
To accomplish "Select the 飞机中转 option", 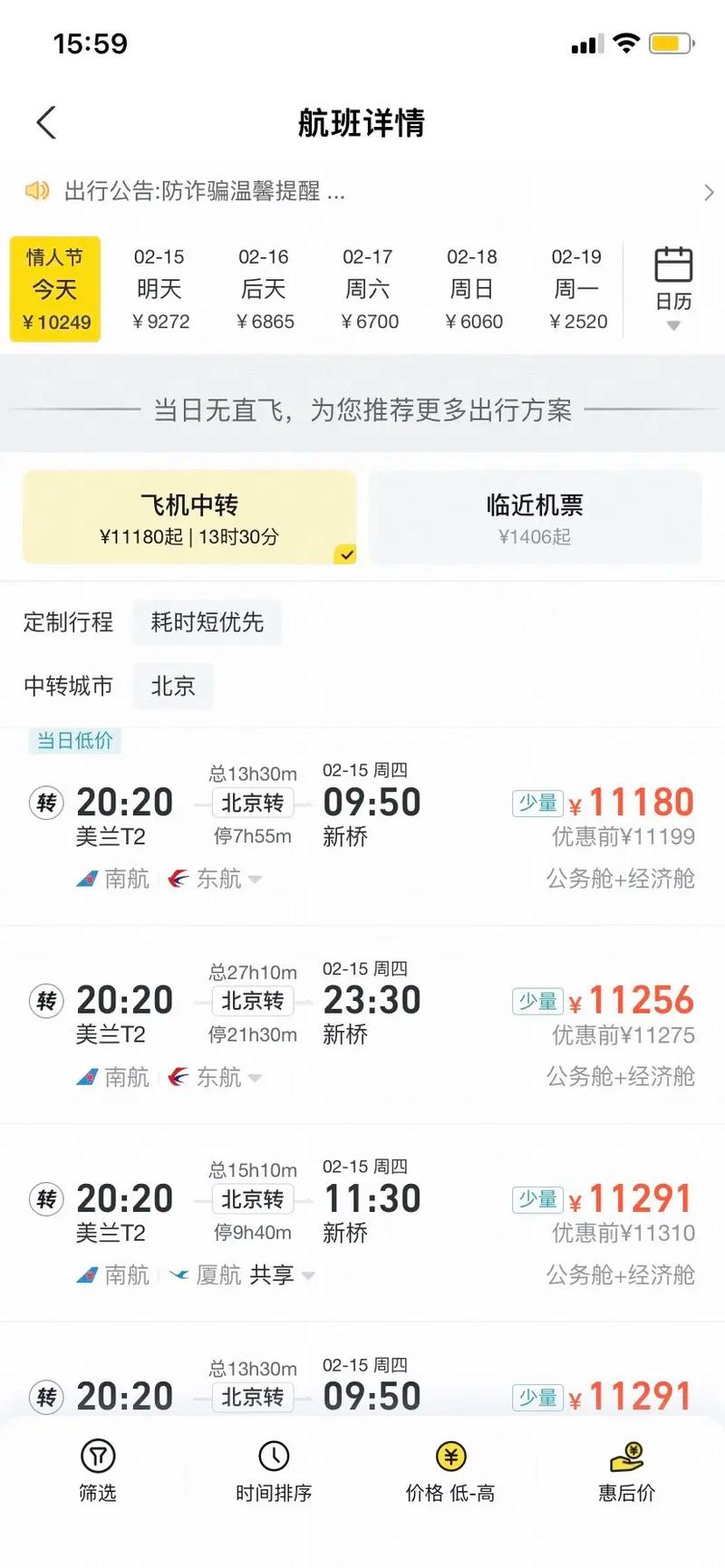I will point(189,518).
